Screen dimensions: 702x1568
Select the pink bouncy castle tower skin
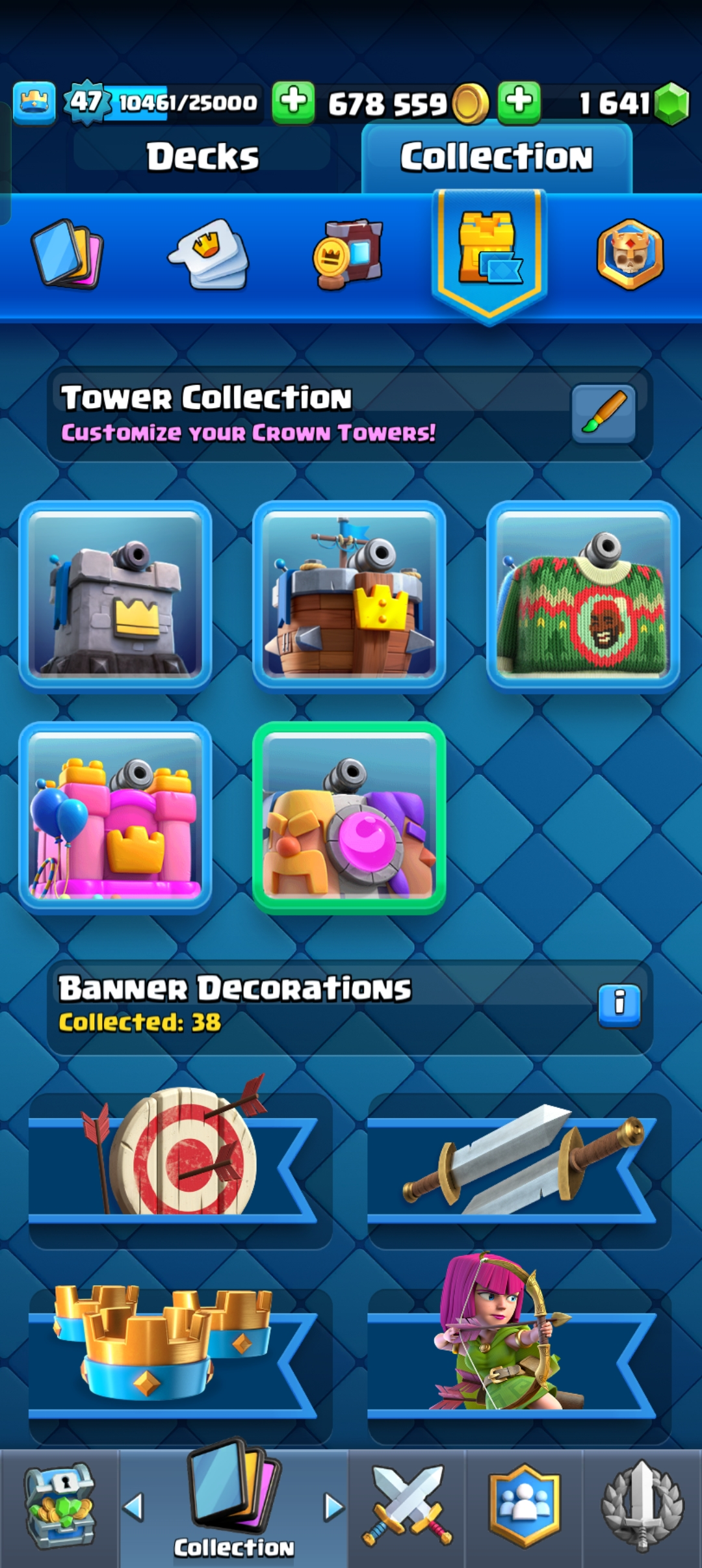coord(115,817)
